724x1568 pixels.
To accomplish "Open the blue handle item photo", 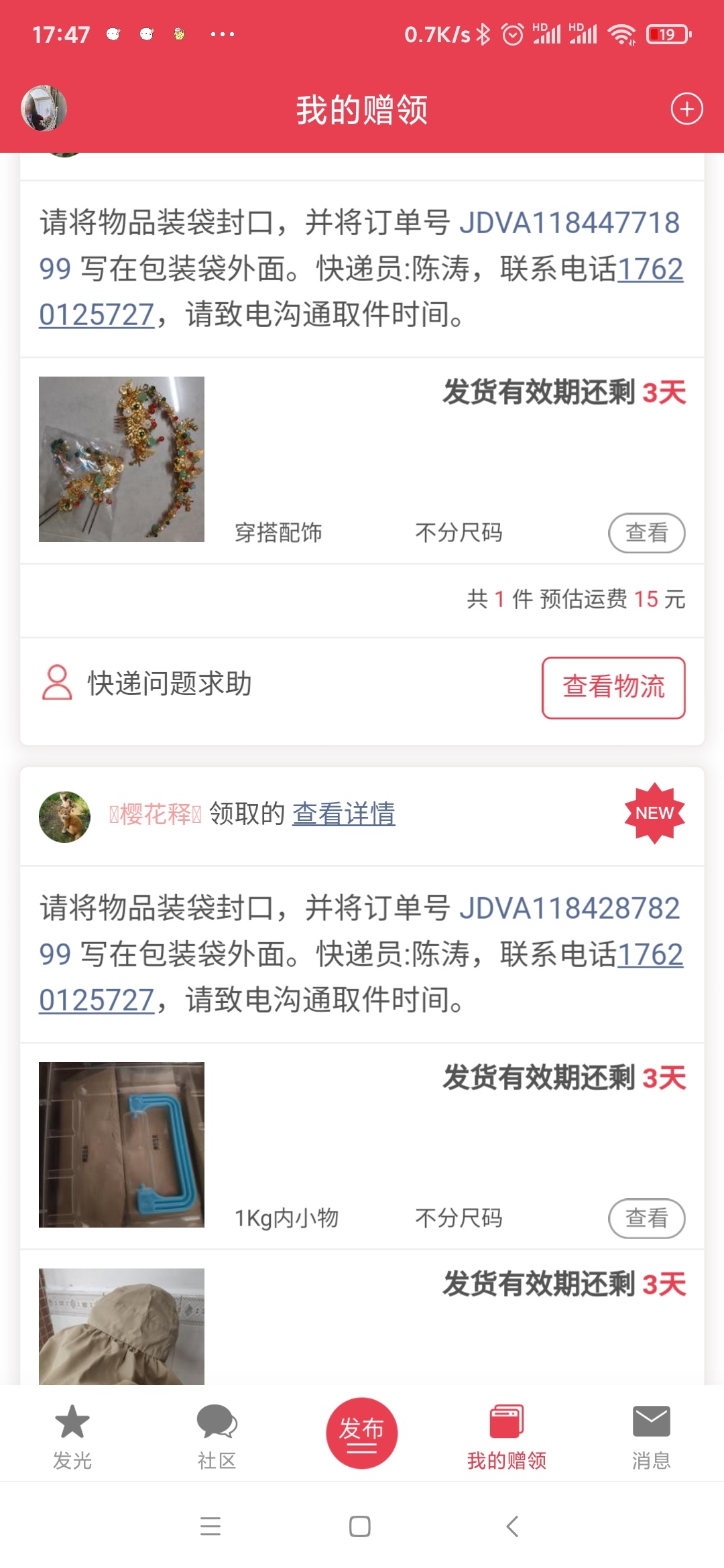I will 121,1145.
